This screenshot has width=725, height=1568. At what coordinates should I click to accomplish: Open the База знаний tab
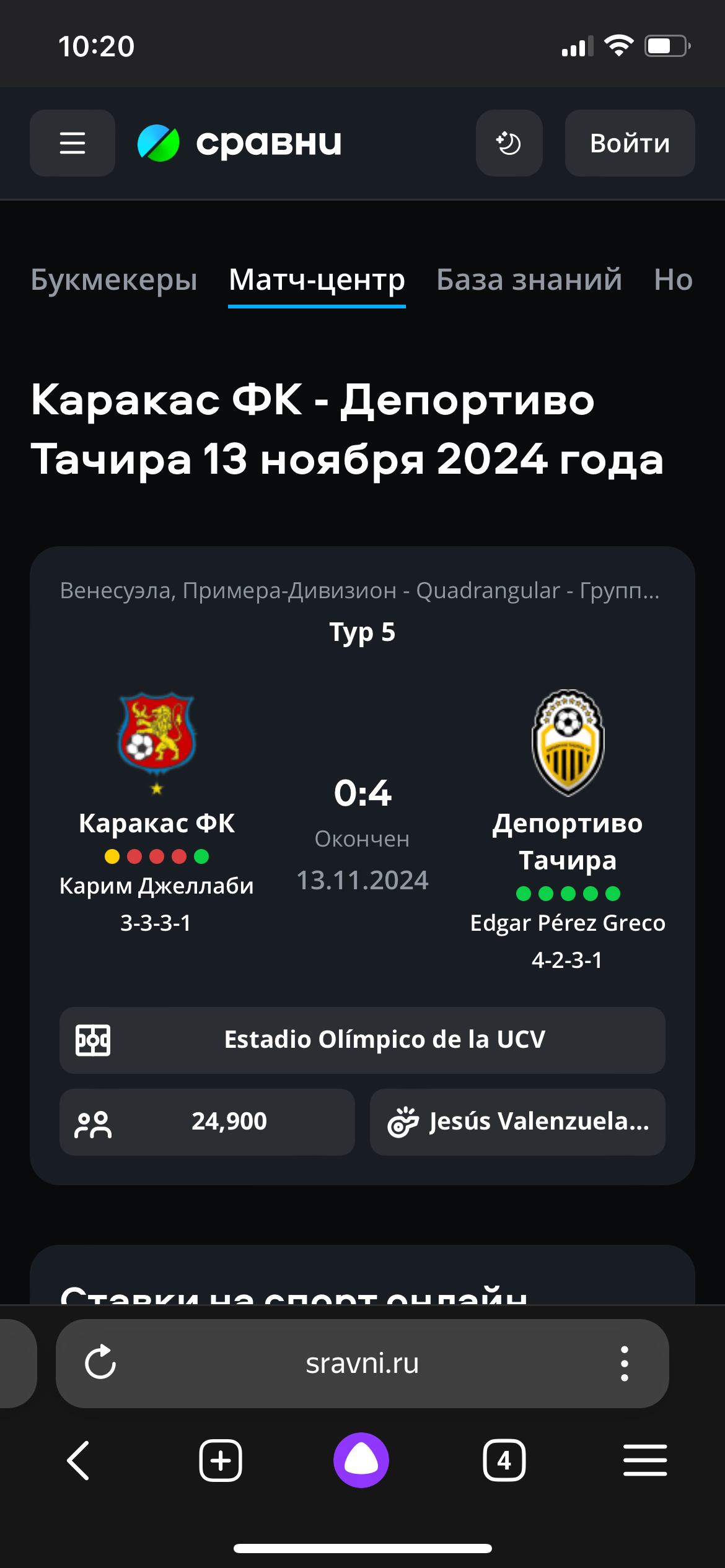click(x=529, y=280)
